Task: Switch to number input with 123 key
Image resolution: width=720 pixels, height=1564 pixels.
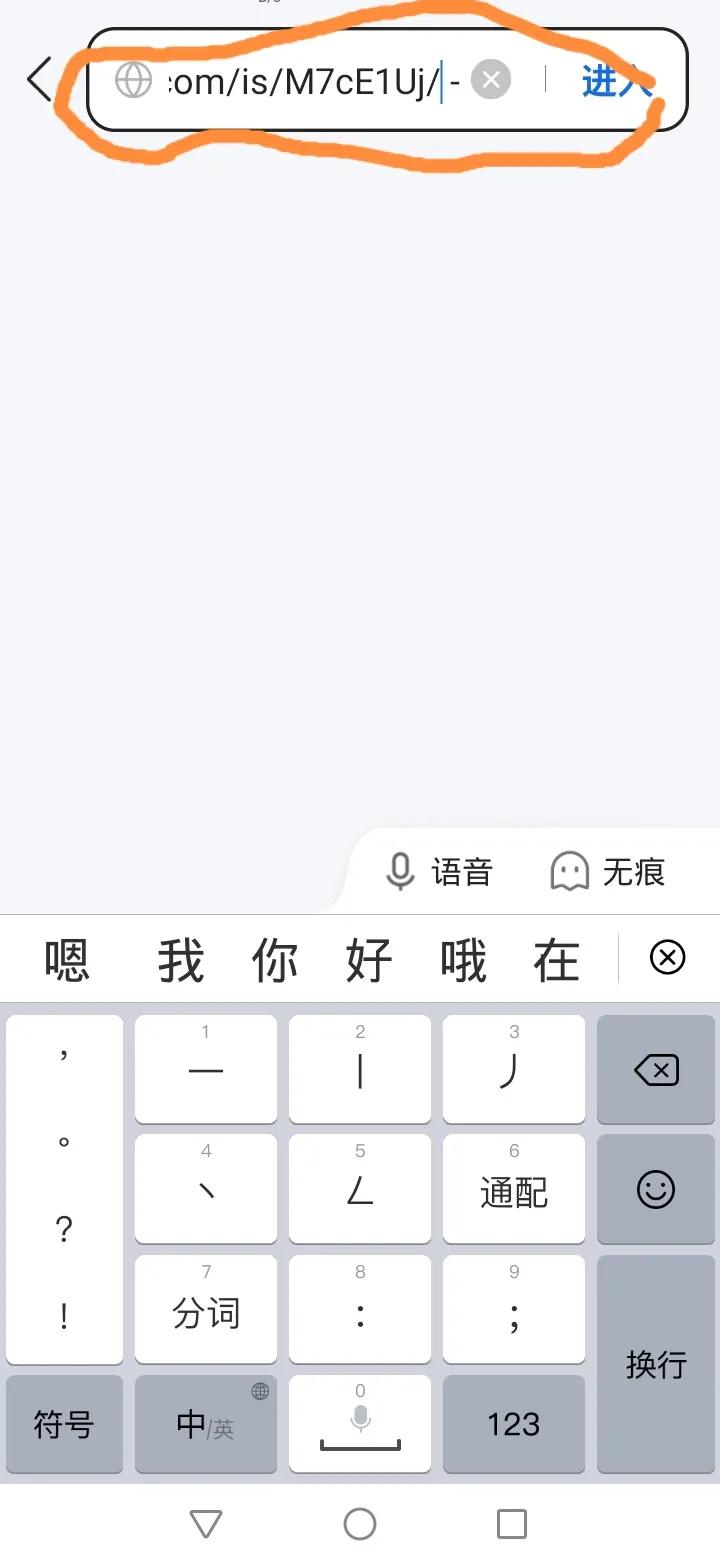Action: pyautogui.click(x=513, y=1424)
